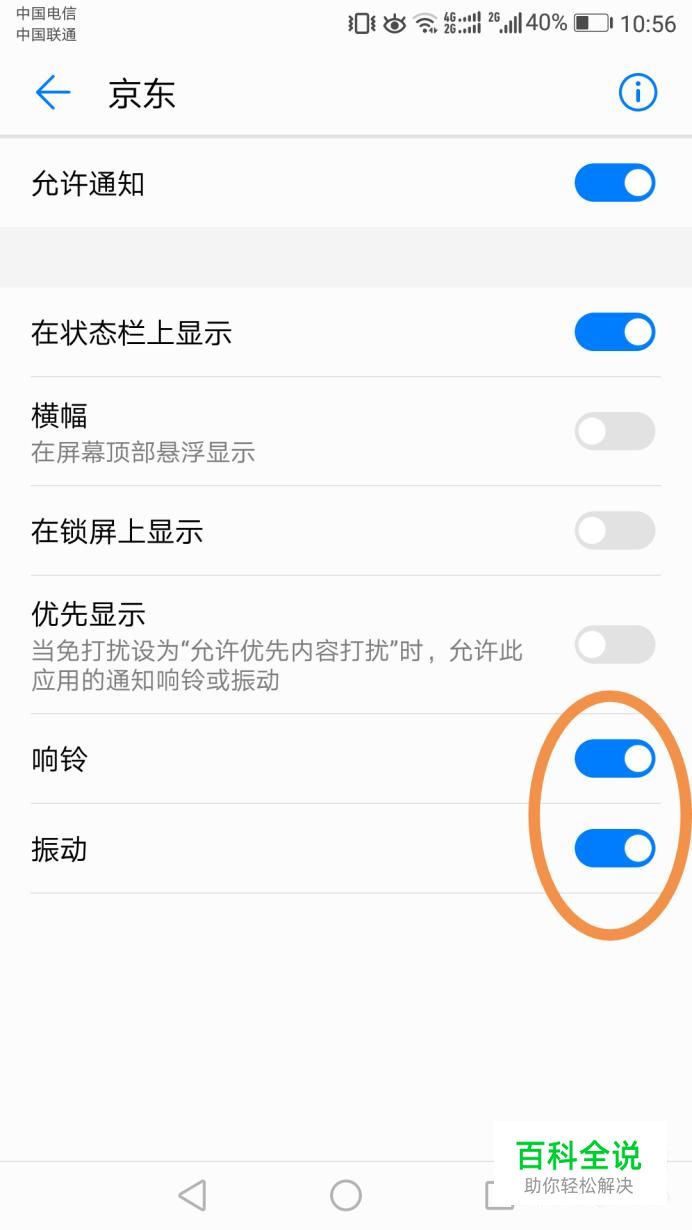The width and height of the screenshot is (692, 1230).
Task: Go back from 京东 notification settings
Action: pos(53,93)
